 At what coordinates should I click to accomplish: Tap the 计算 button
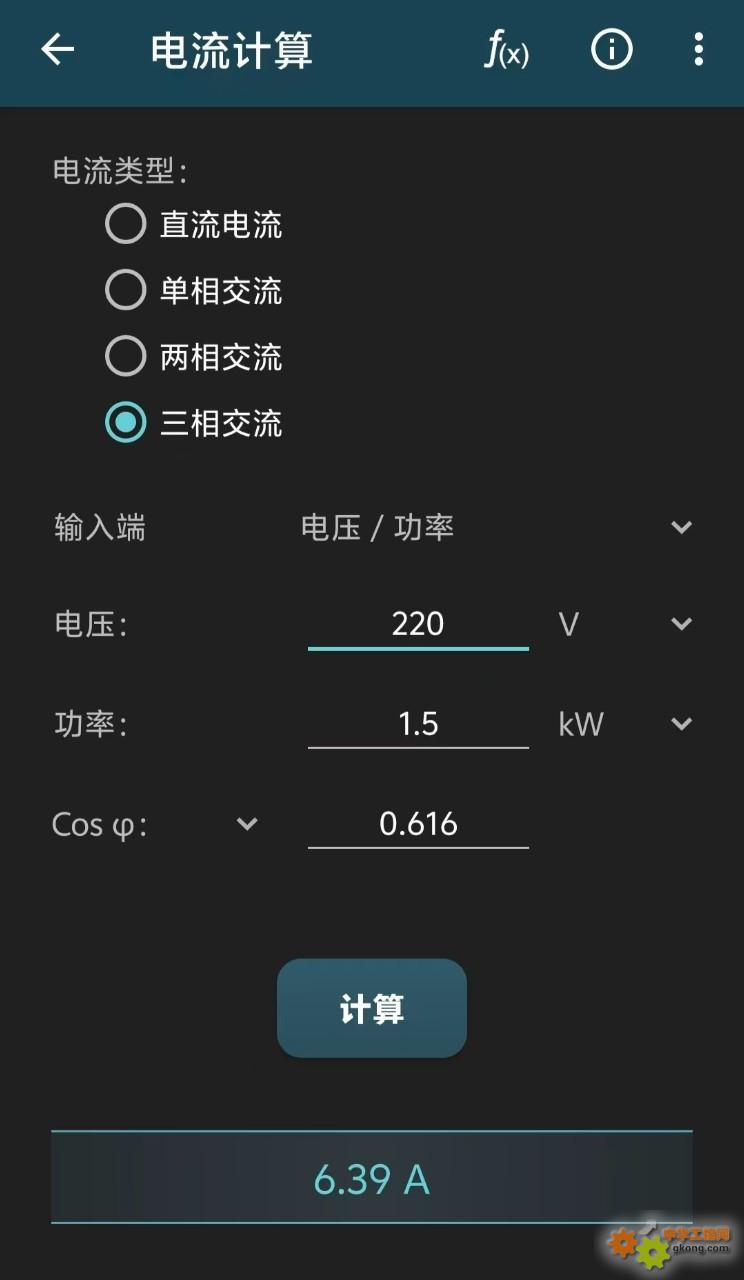[x=371, y=1008]
